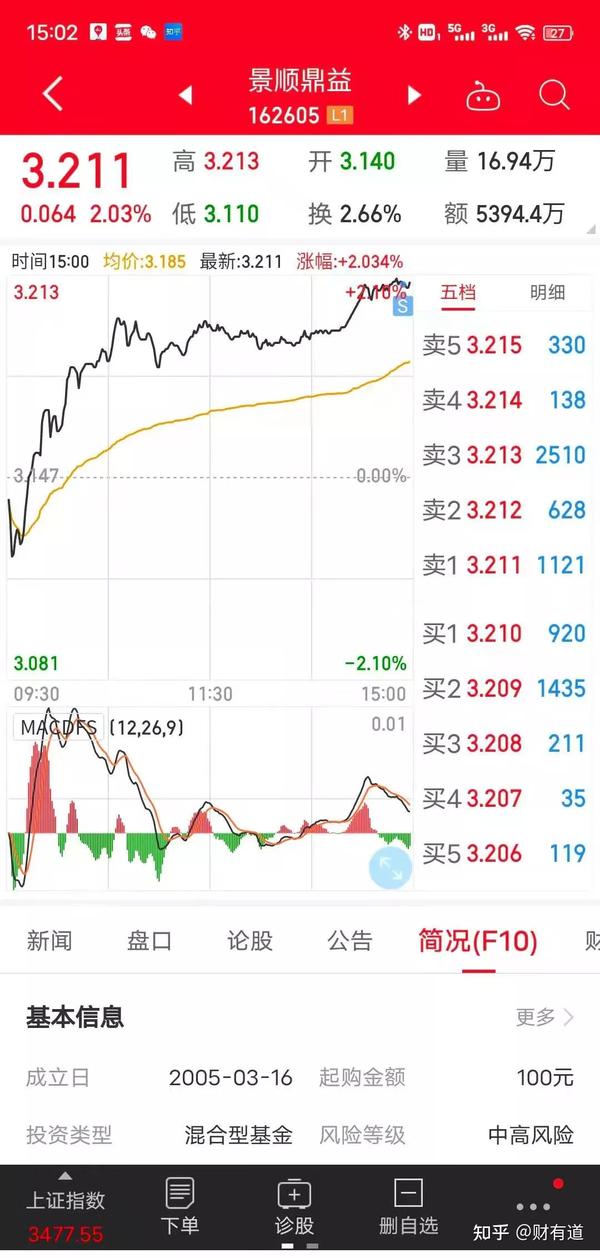Select the 五档 order book tab

pyautogui.click(x=459, y=293)
